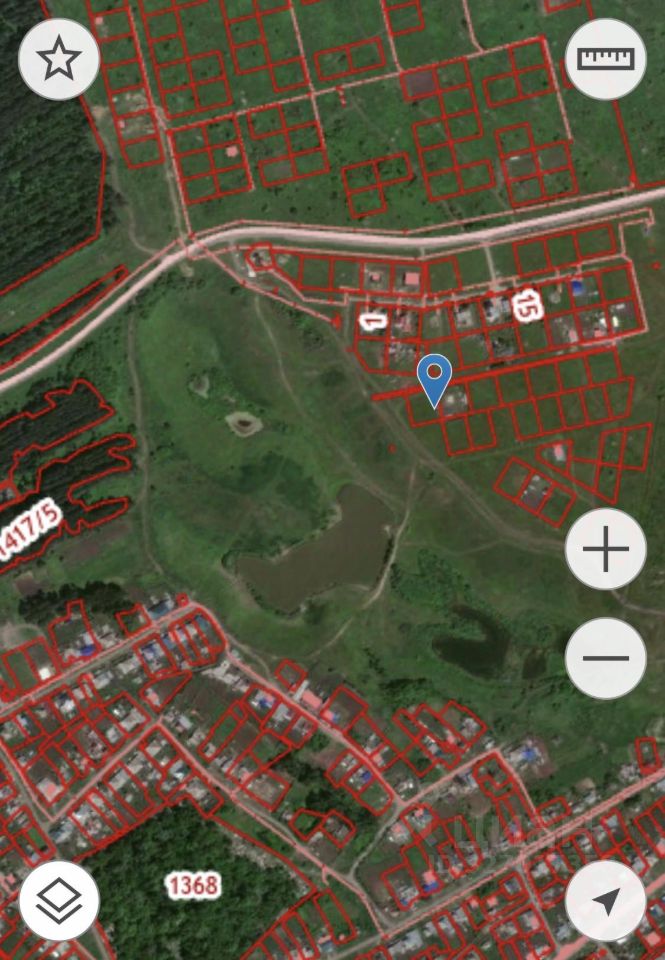Open the ruler measurement tool
Image resolution: width=665 pixels, height=960 pixels.
point(606,59)
